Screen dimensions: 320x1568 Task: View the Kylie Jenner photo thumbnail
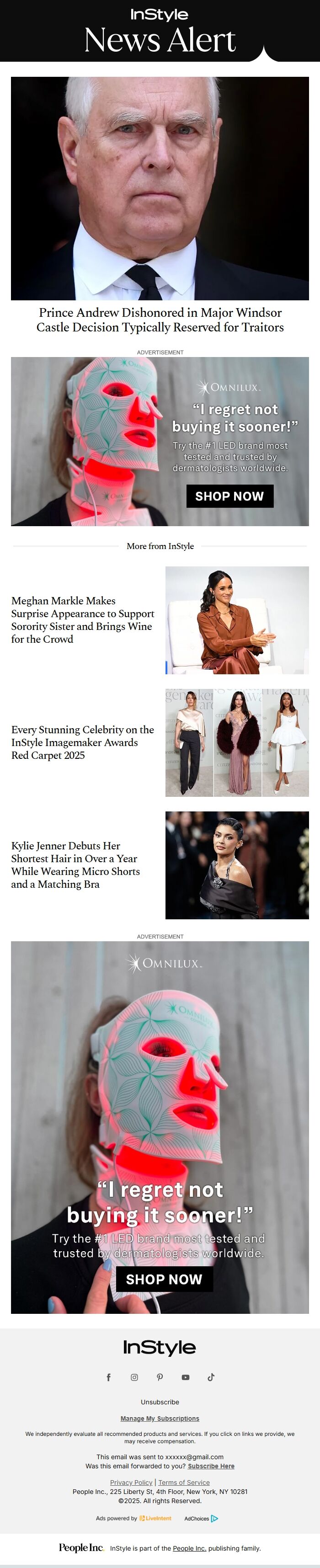point(237,865)
